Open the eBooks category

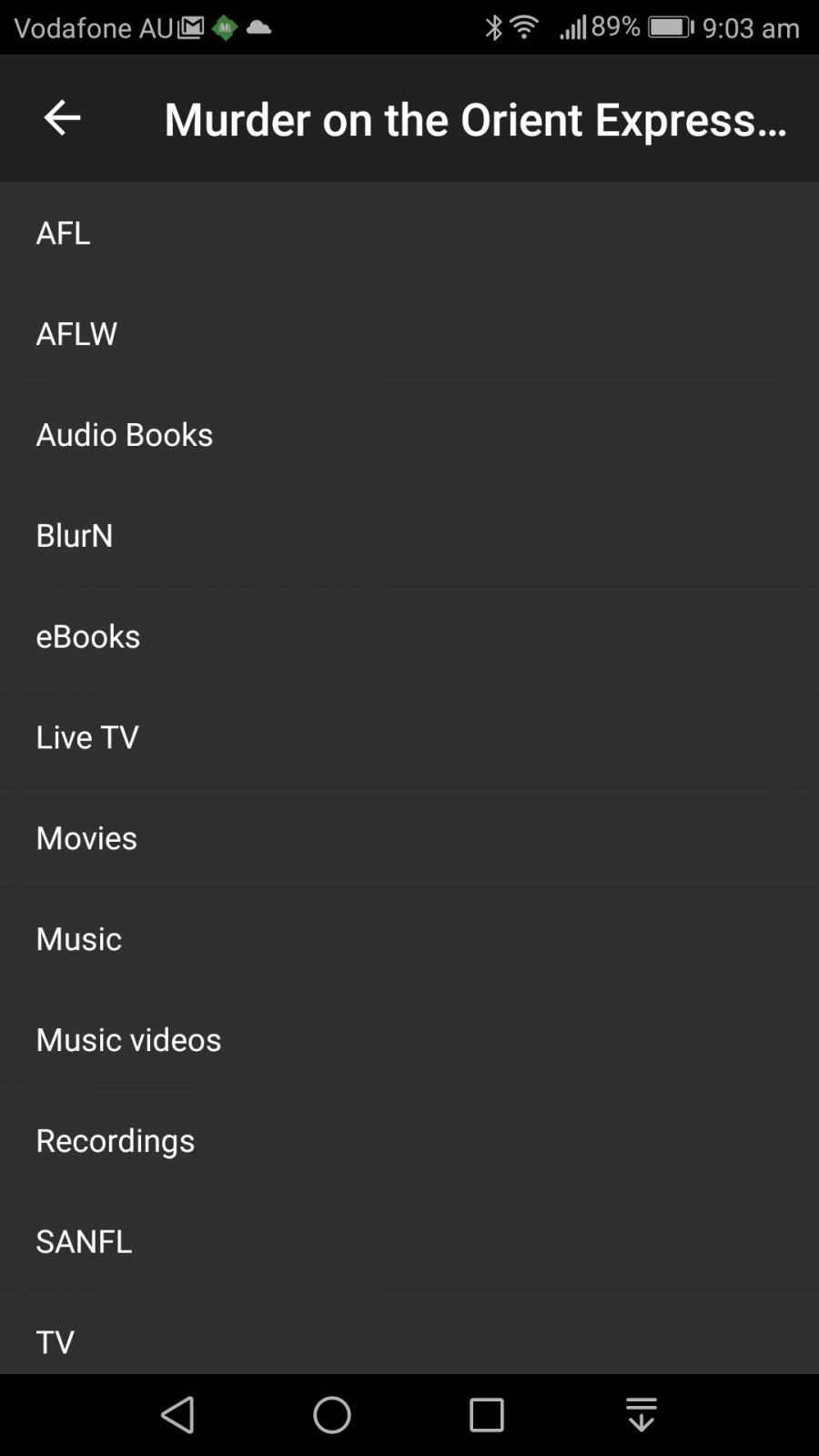click(88, 637)
